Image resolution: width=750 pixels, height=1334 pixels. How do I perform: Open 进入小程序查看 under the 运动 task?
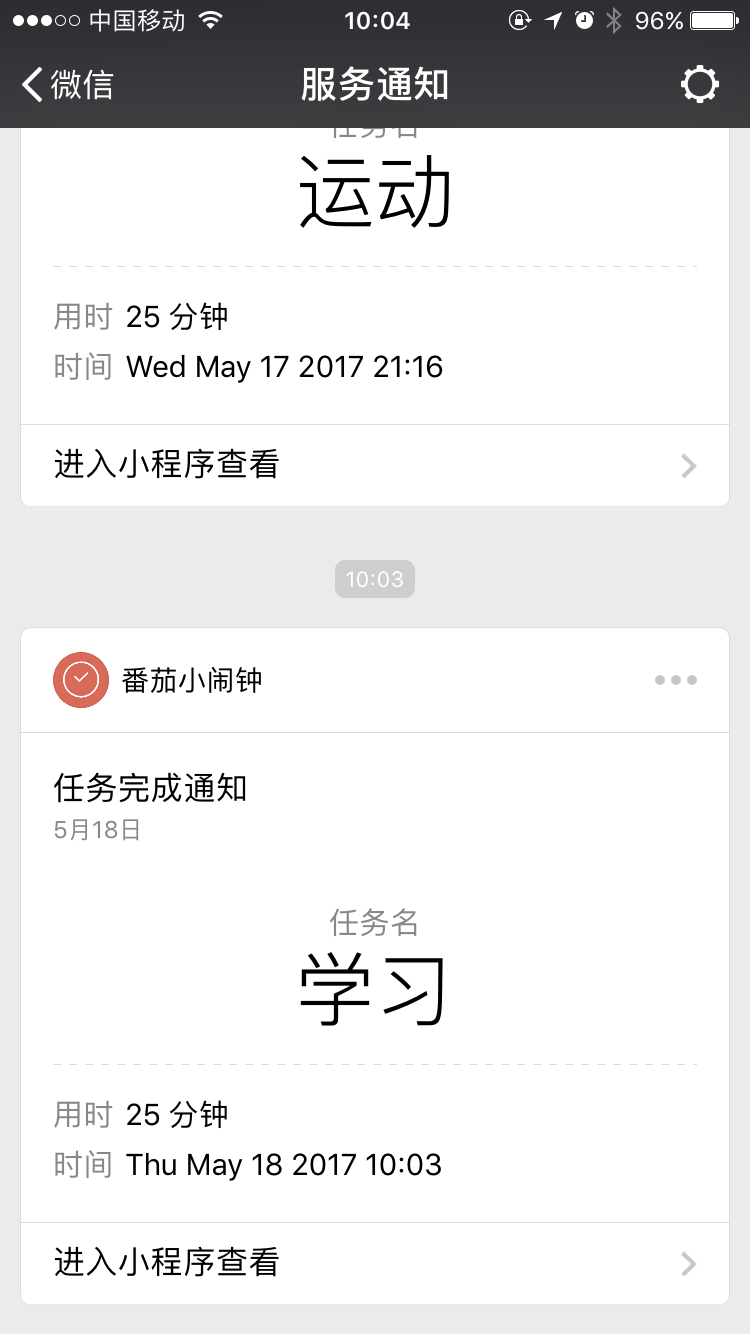(375, 465)
